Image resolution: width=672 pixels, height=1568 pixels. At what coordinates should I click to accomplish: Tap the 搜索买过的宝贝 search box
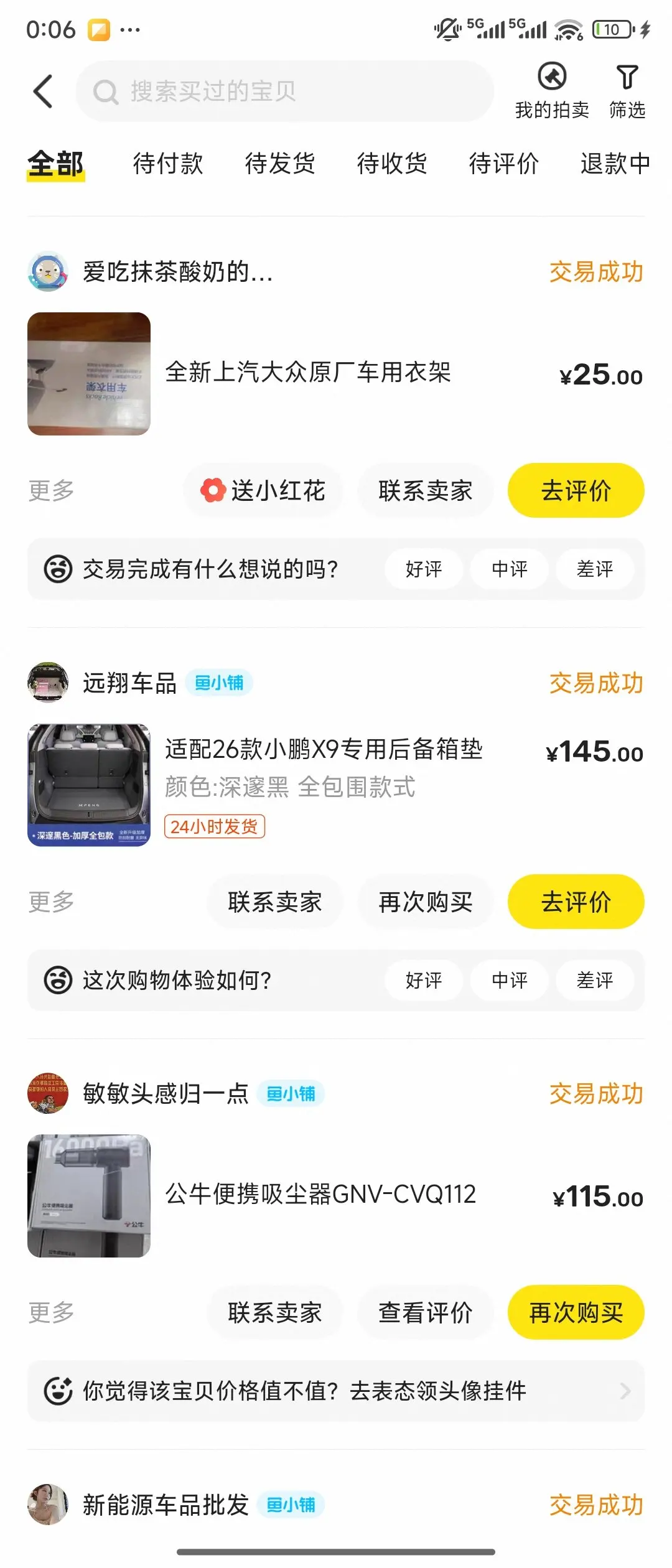(x=284, y=91)
